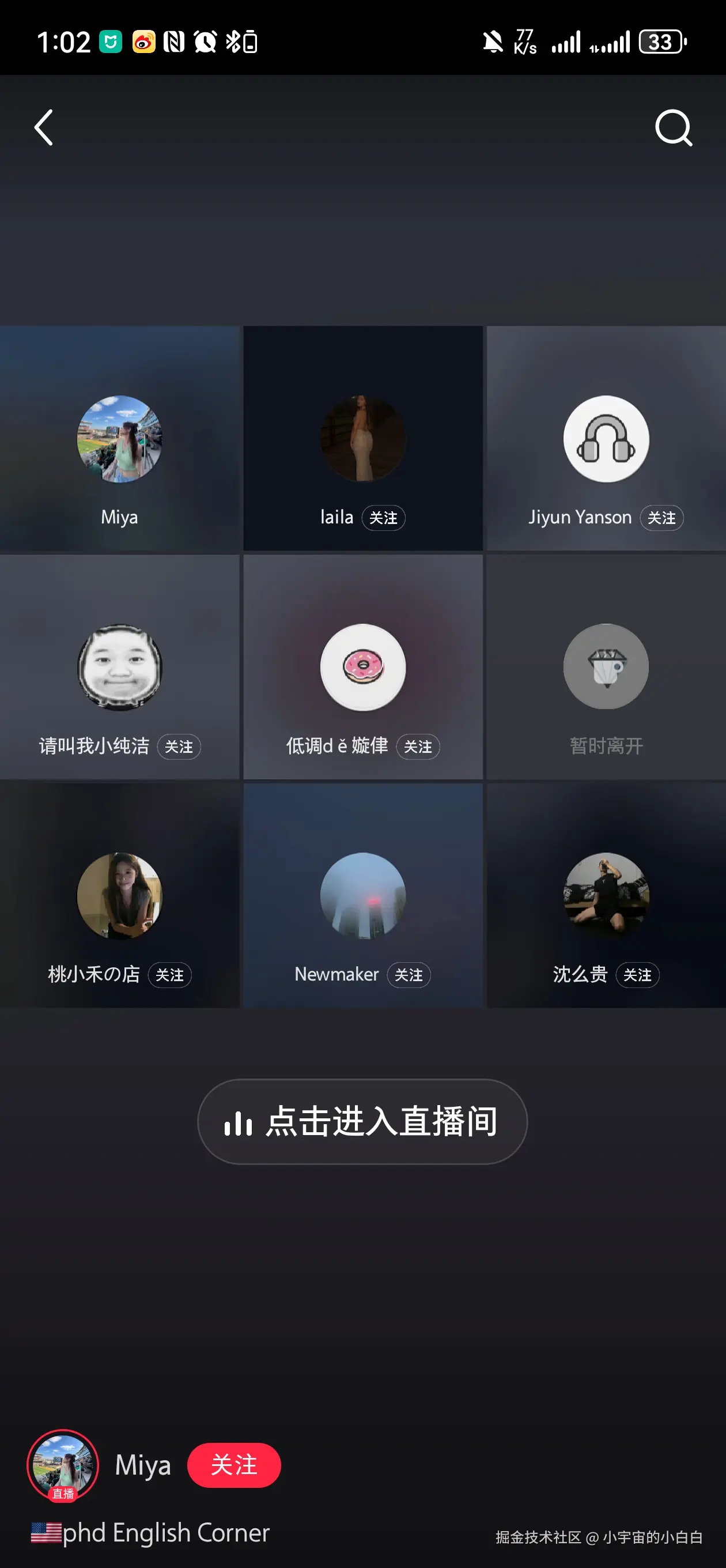The width and height of the screenshot is (726, 1568).
Task: Open search from the top right magnifier icon
Action: pos(673,129)
